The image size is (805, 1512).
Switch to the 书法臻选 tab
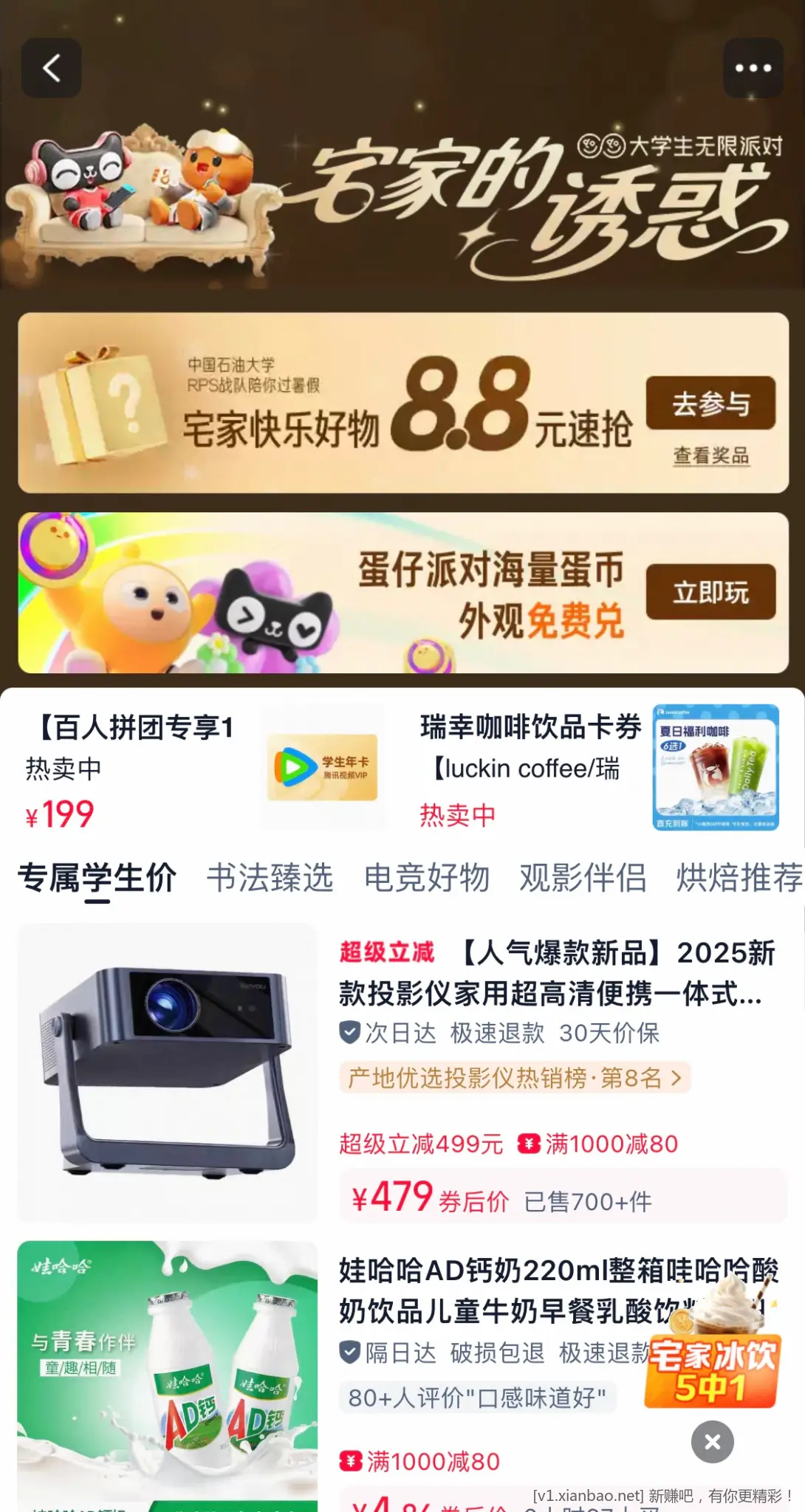(x=270, y=878)
